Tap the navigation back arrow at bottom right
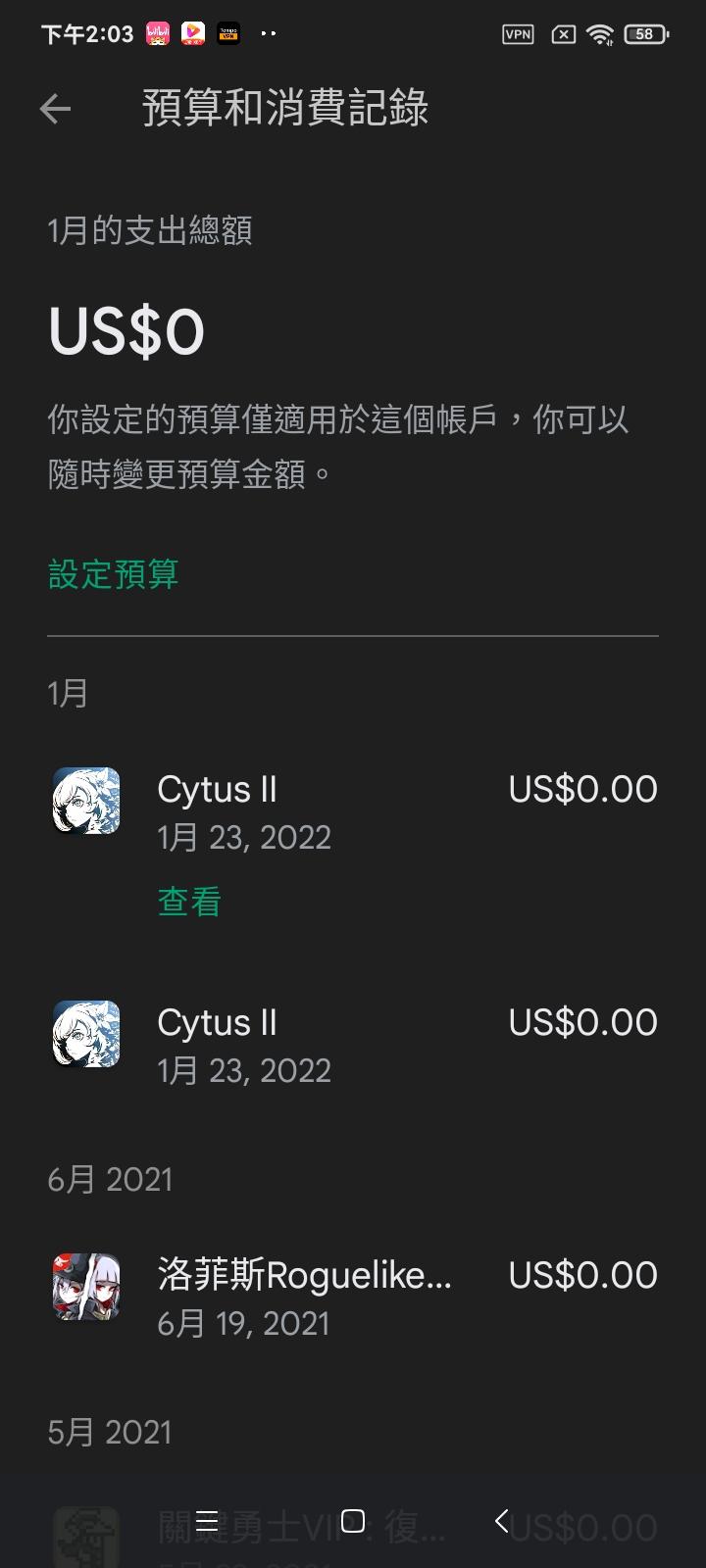 502,1522
